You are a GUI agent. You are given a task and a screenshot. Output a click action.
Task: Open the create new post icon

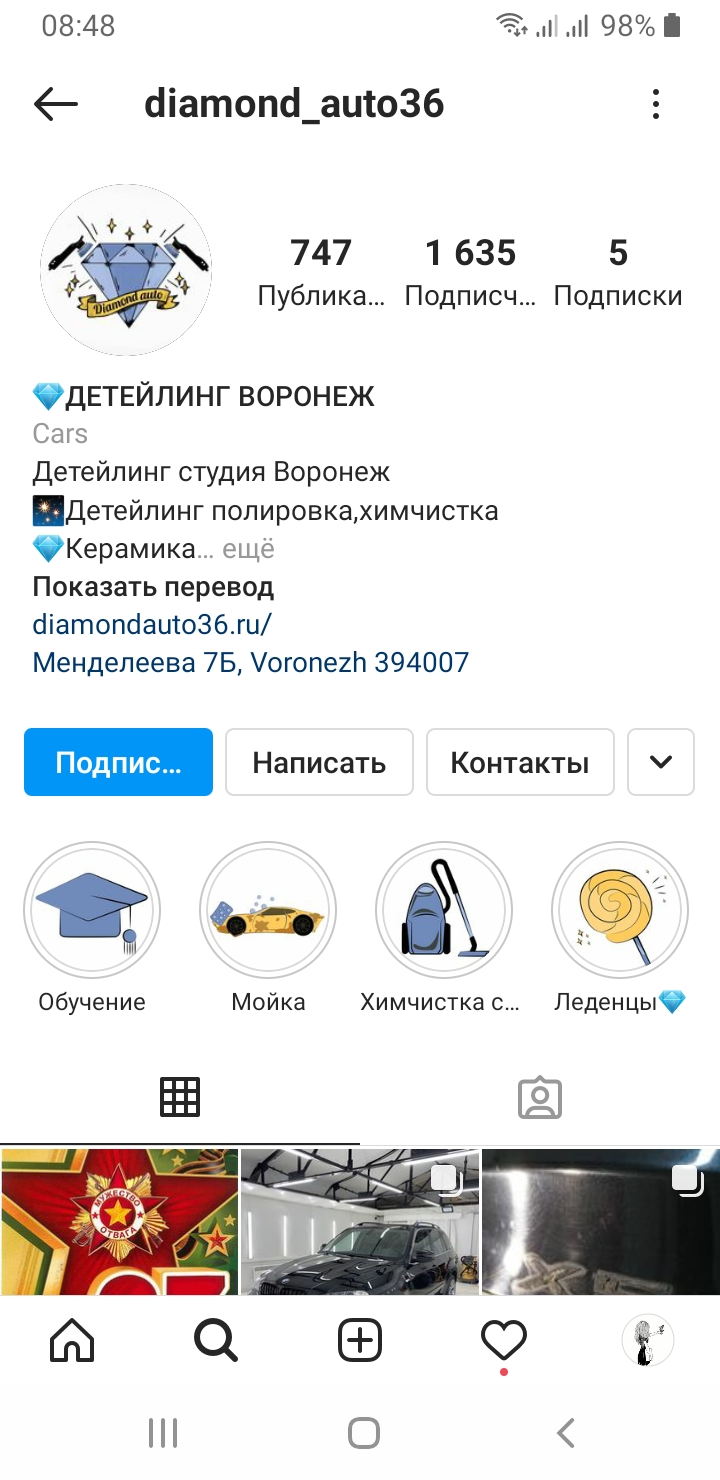(x=360, y=1340)
